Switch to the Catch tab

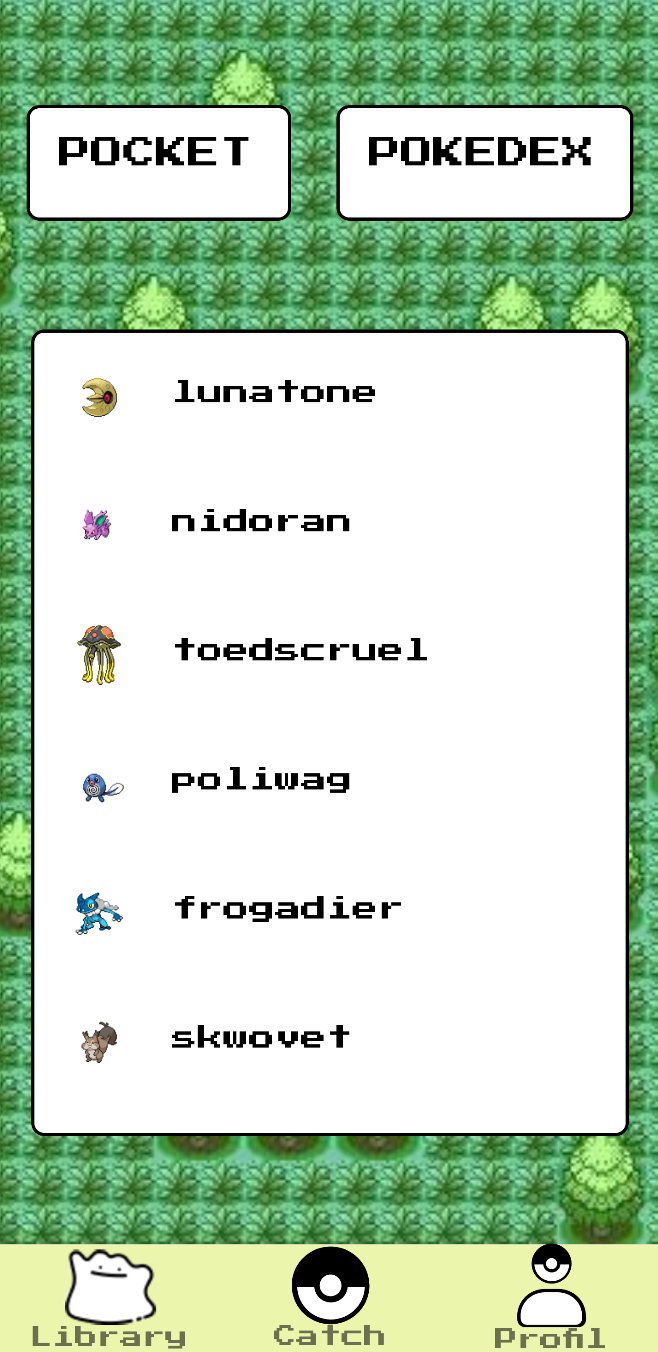tap(330, 1297)
